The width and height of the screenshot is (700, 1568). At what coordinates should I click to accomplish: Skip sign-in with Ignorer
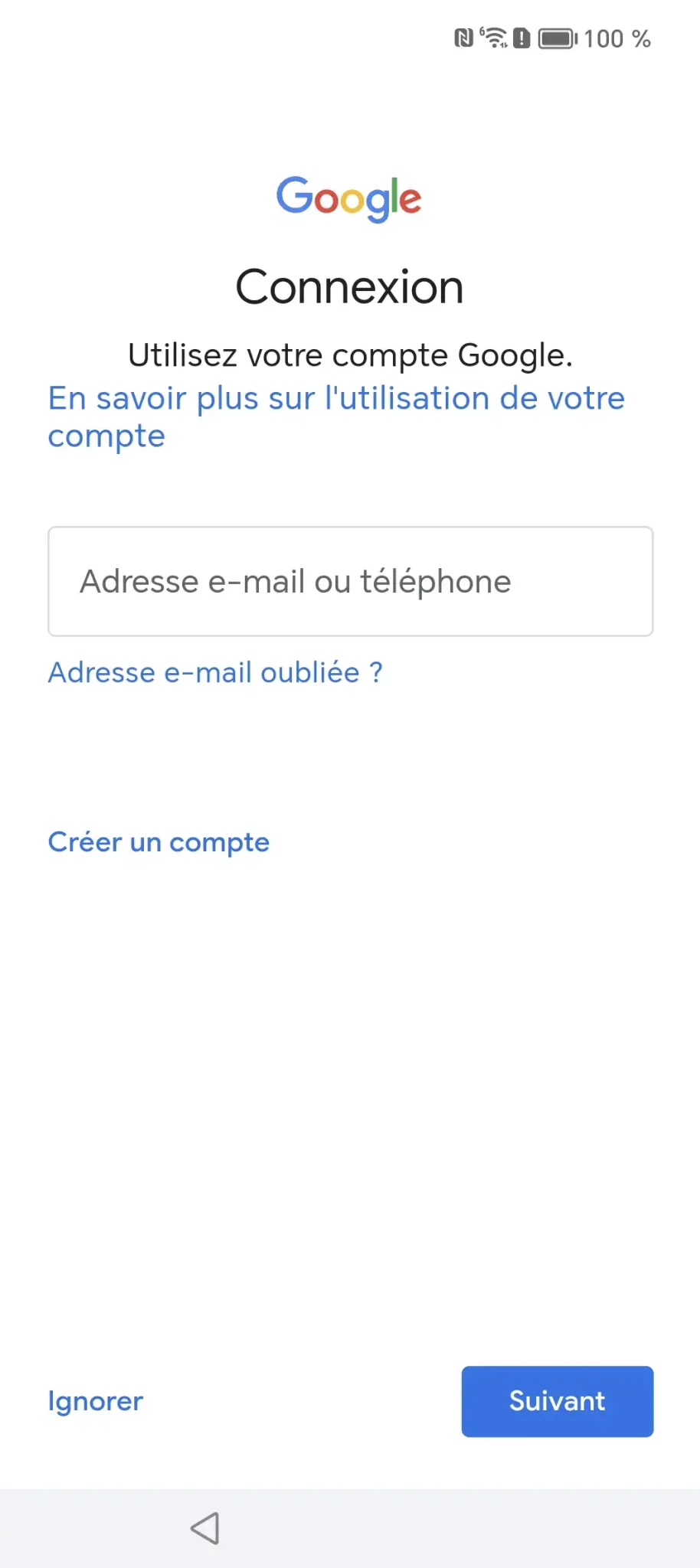95,1401
